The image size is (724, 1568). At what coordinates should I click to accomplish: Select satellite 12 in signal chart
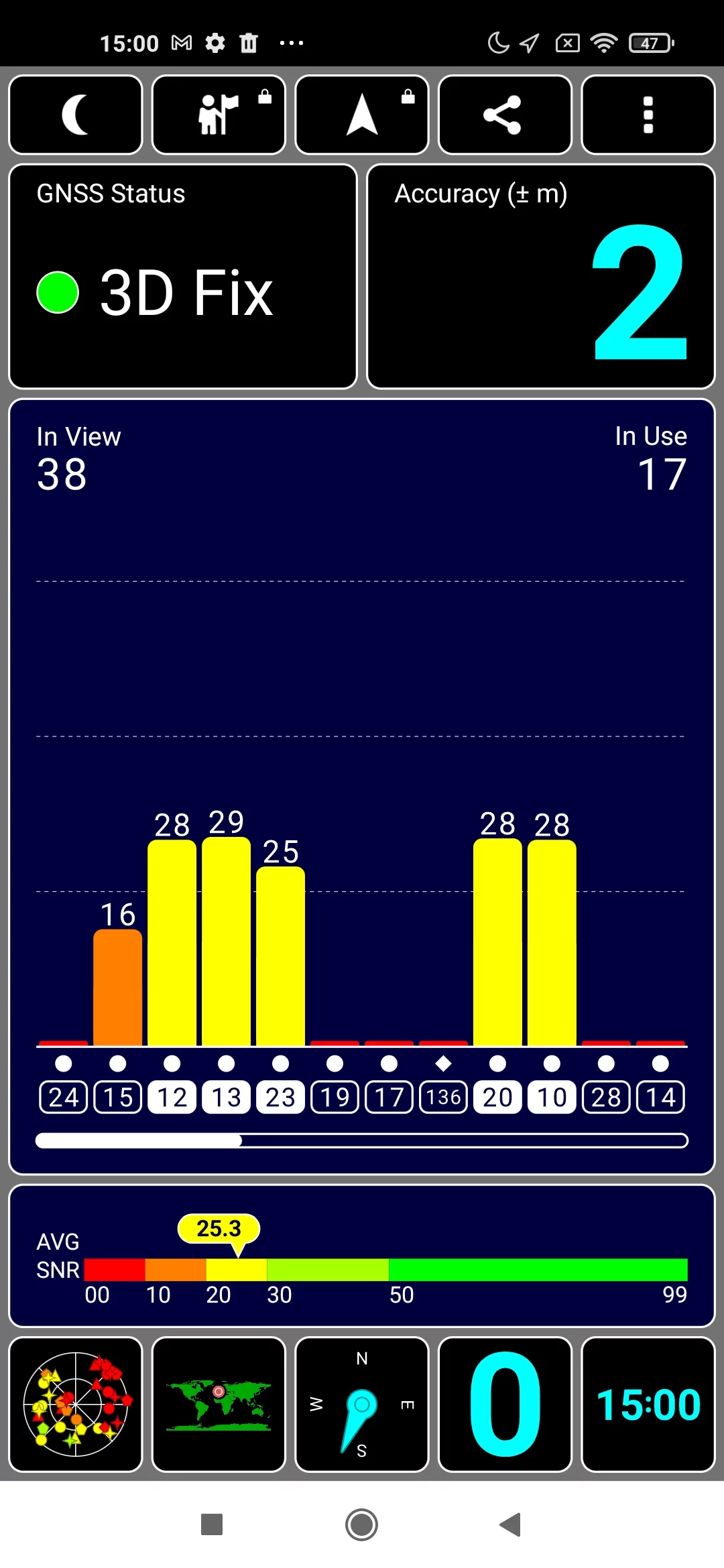click(172, 1097)
